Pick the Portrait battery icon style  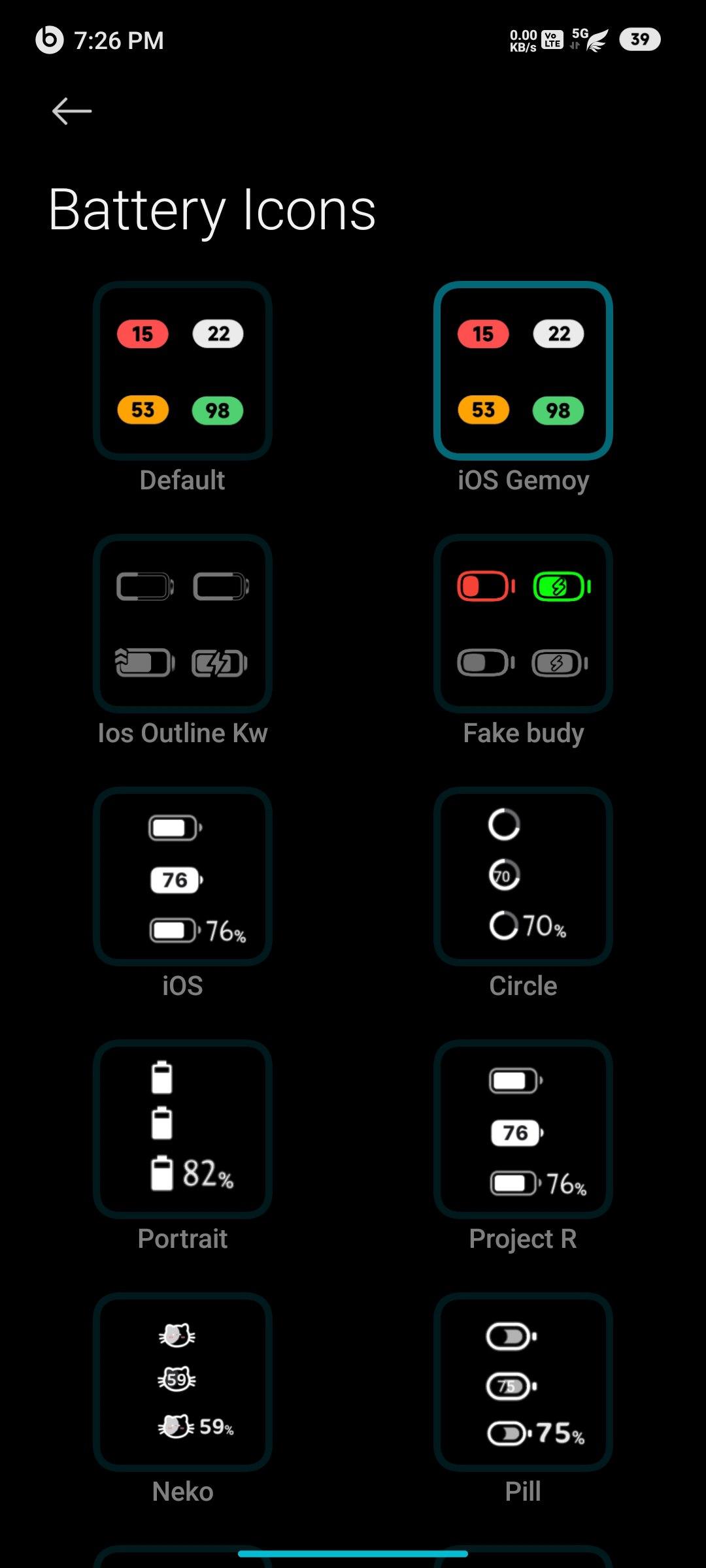(182, 1130)
